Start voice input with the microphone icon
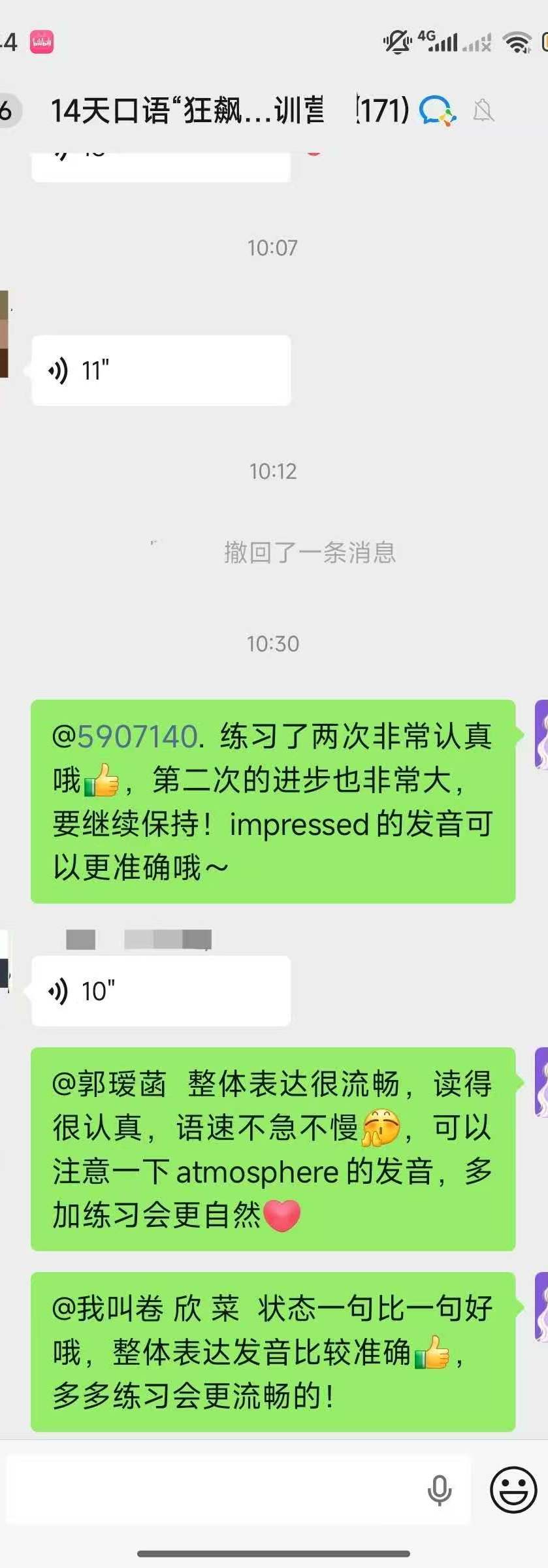The width and height of the screenshot is (548, 1568). click(439, 1490)
